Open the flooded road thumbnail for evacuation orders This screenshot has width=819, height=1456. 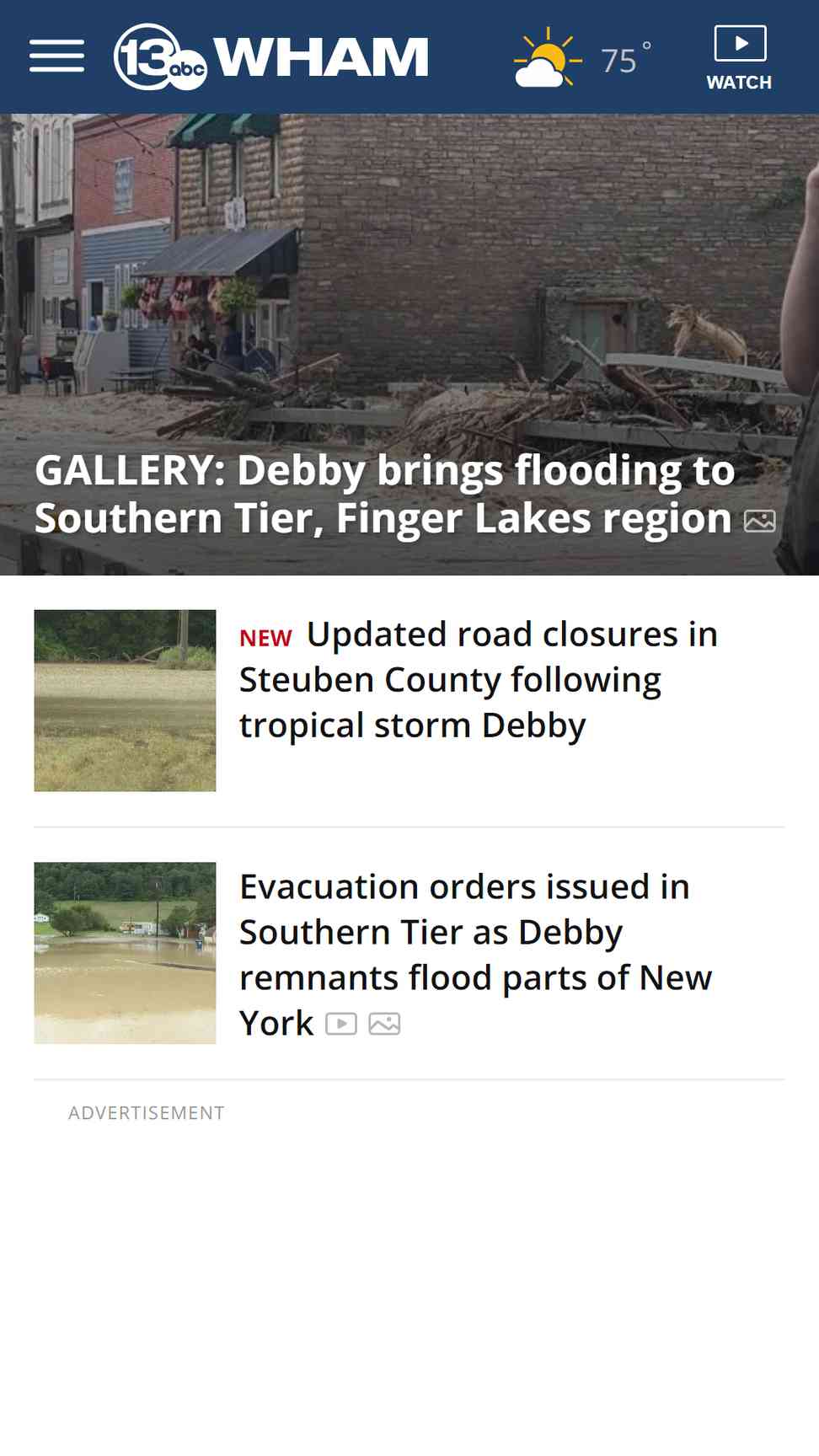pos(125,953)
